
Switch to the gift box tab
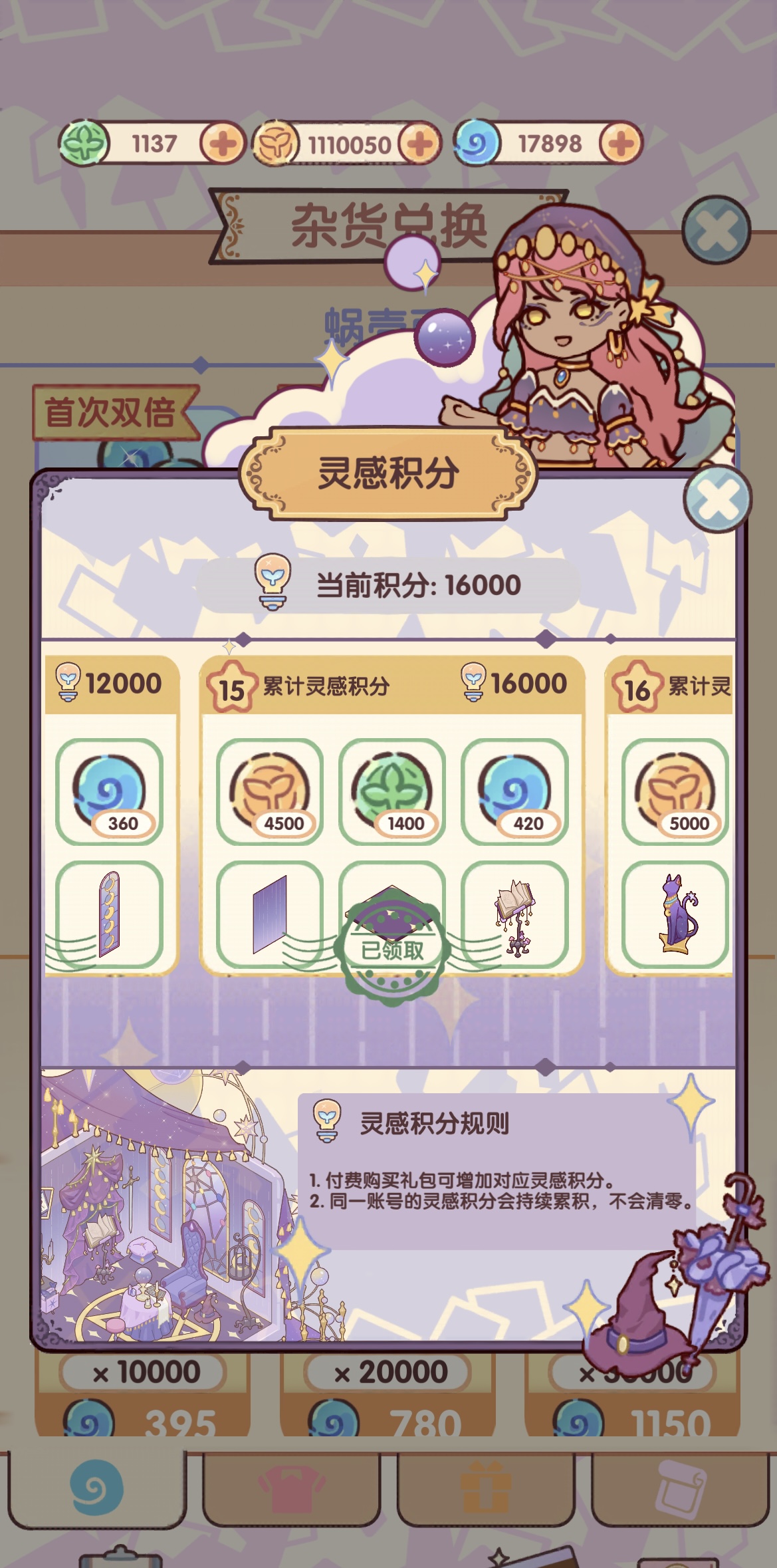(485, 1487)
